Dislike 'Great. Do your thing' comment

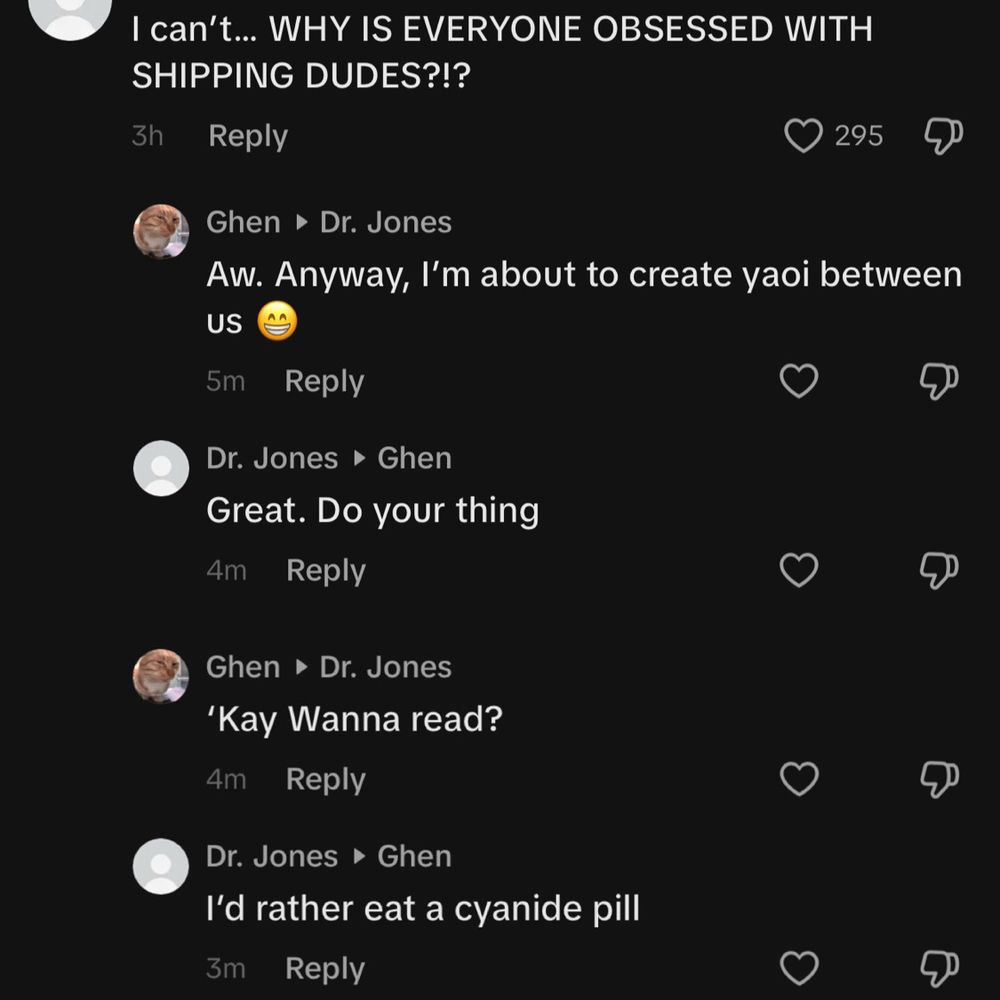939,571
